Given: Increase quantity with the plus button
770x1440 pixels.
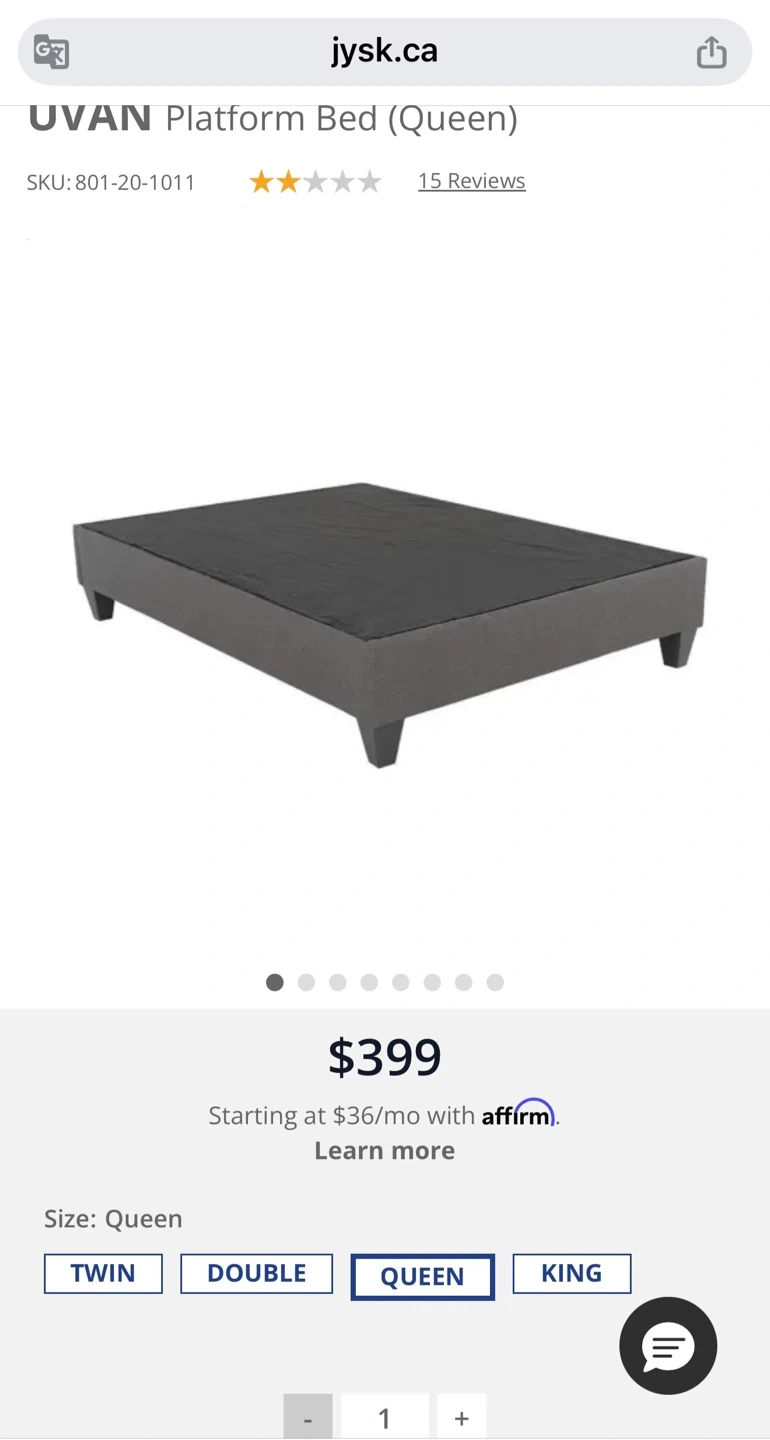Looking at the screenshot, I should [461, 1417].
